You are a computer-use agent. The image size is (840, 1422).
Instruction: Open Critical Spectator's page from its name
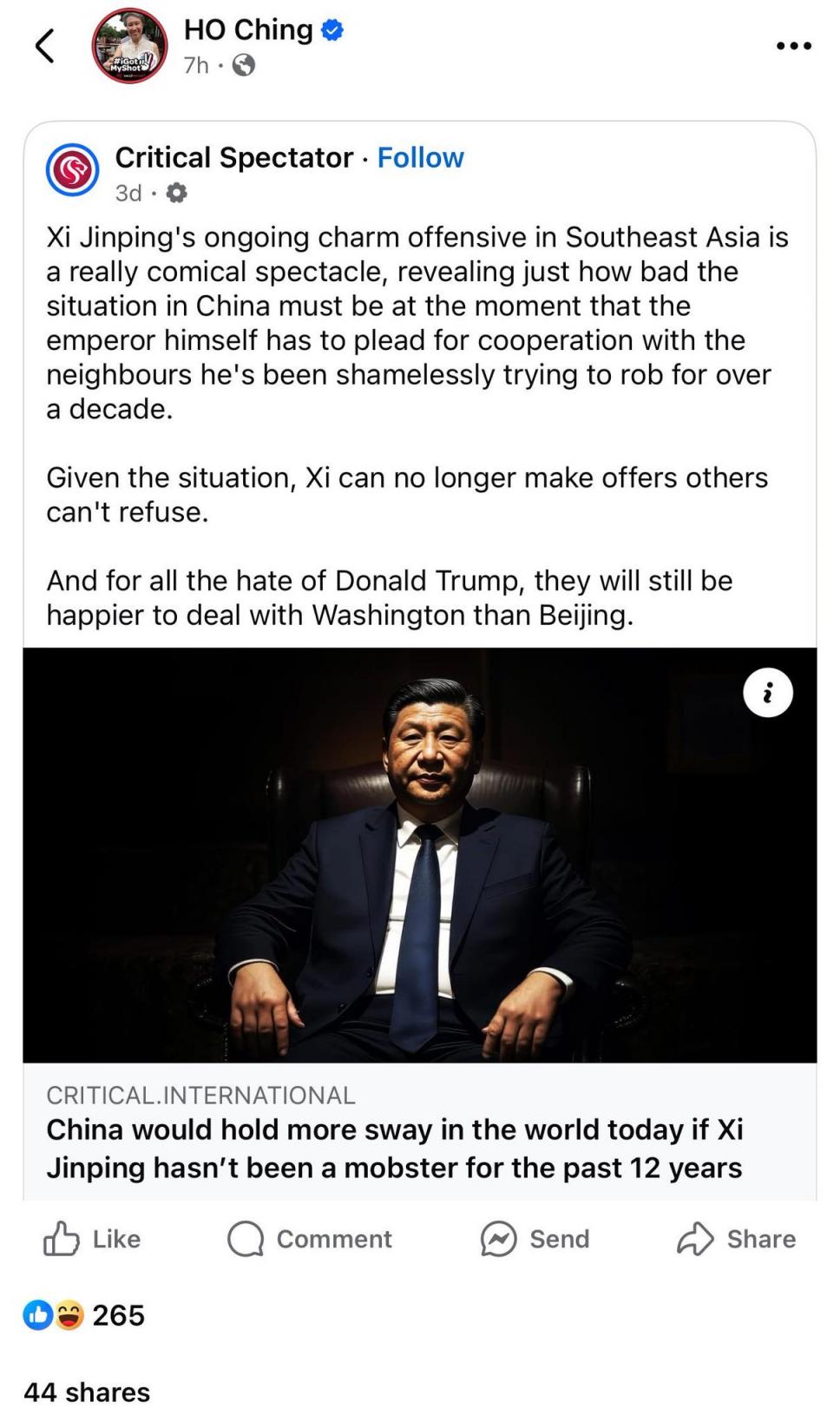(233, 158)
